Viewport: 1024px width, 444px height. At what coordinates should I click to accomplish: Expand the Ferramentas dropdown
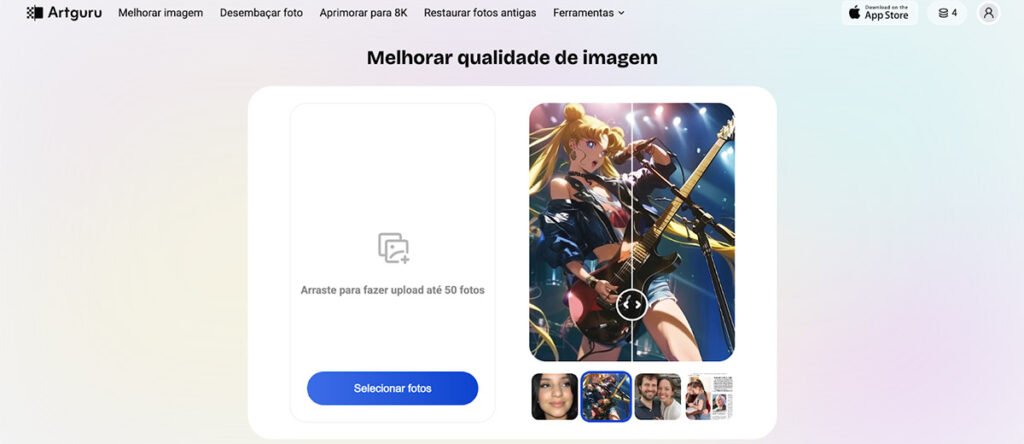[589, 13]
